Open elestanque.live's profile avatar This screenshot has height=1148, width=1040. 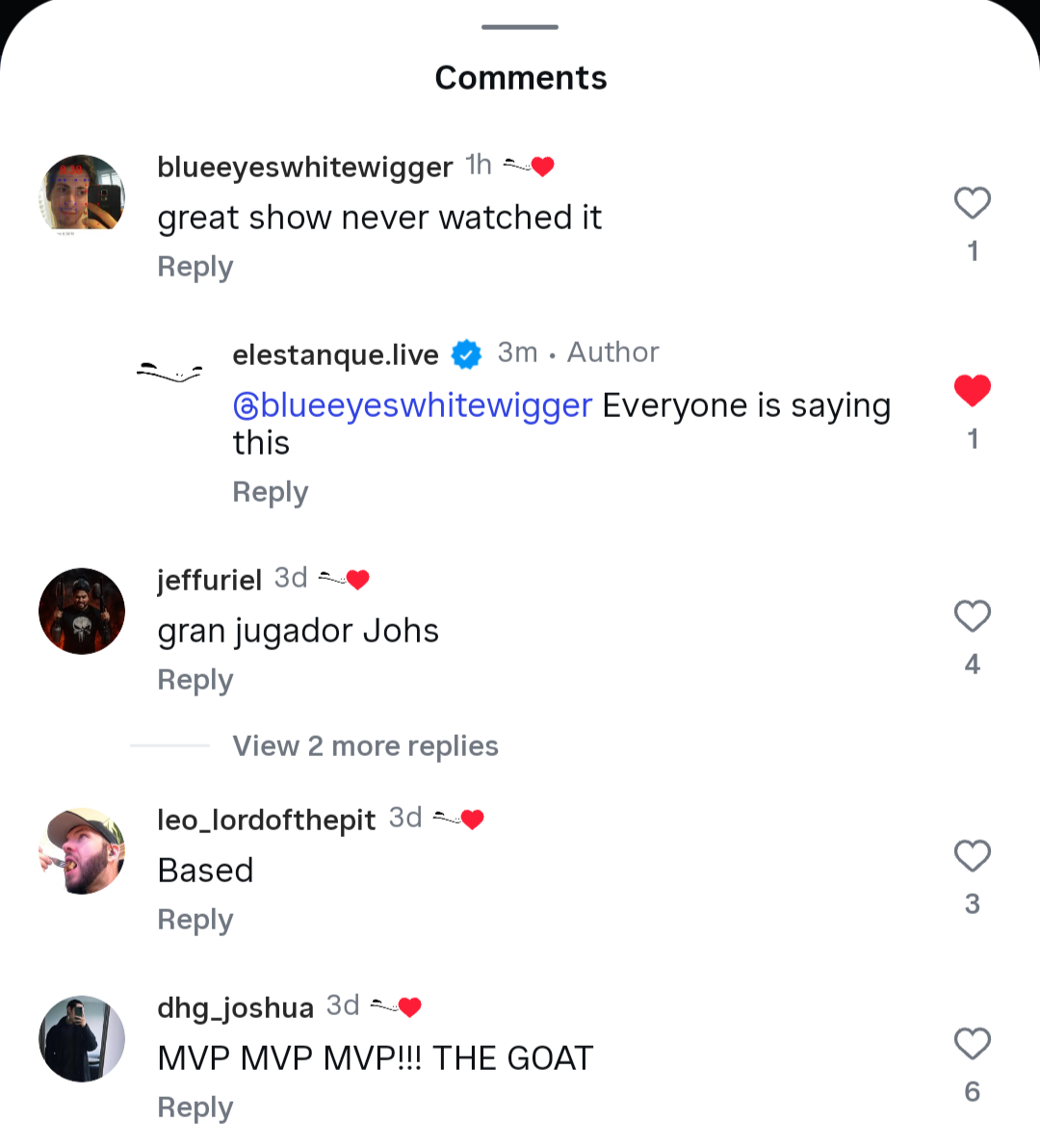(169, 371)
